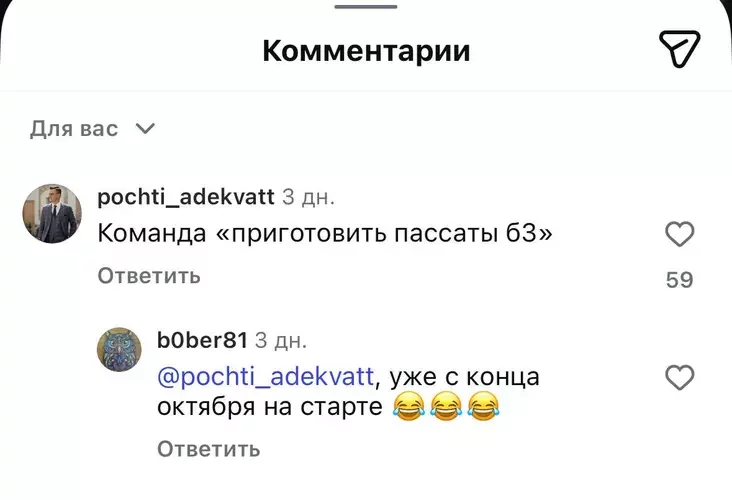732x500 pixels.
Task: Like the reply by b0ber81
Action: [679, 378]
